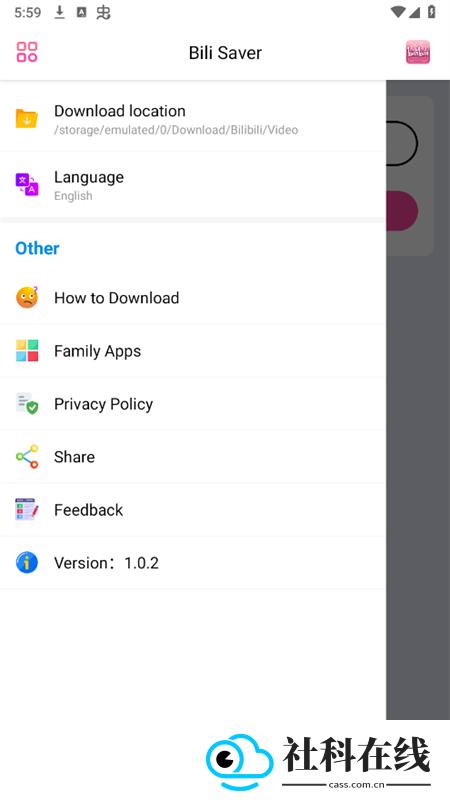The width and height of the screenshot is (450, 800).
Task: Open the pink app icon in the top bar
Action: coord(418,52)
